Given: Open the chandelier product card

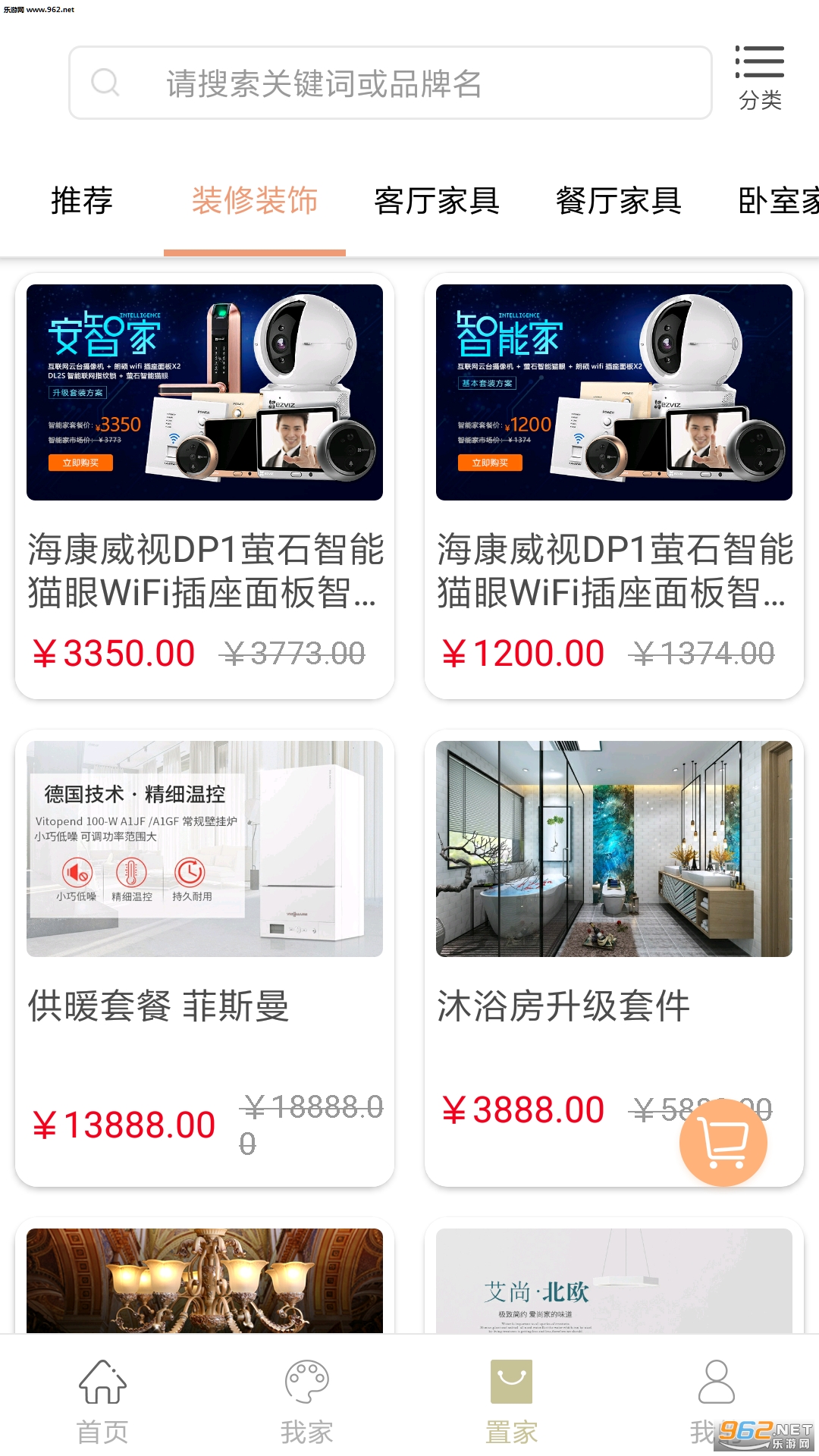Looking at the screenshot, I should 205,1282.
